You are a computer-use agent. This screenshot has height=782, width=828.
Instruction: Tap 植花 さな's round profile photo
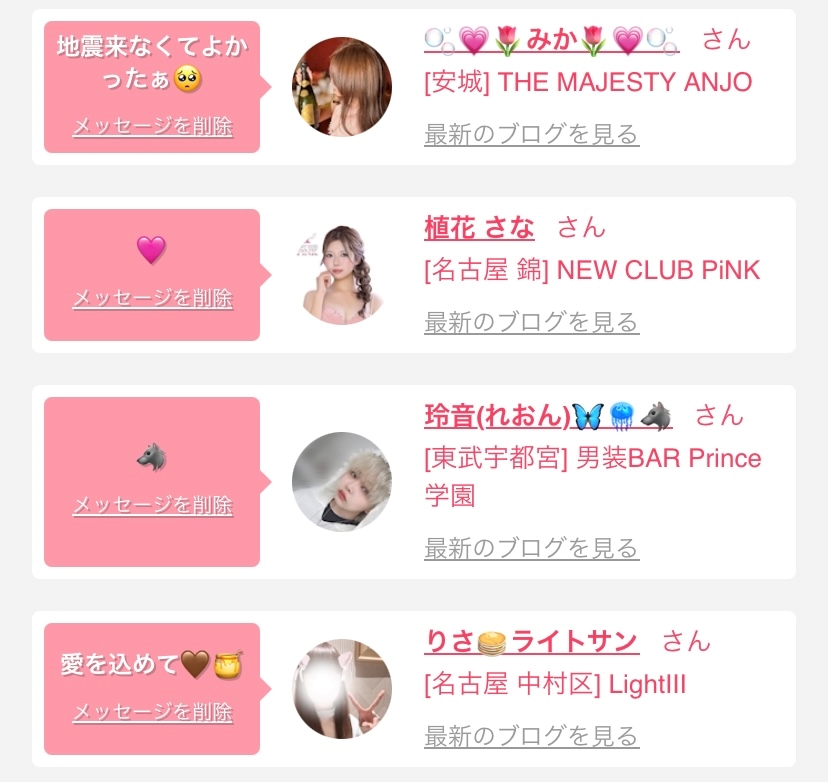click(342, 275)
